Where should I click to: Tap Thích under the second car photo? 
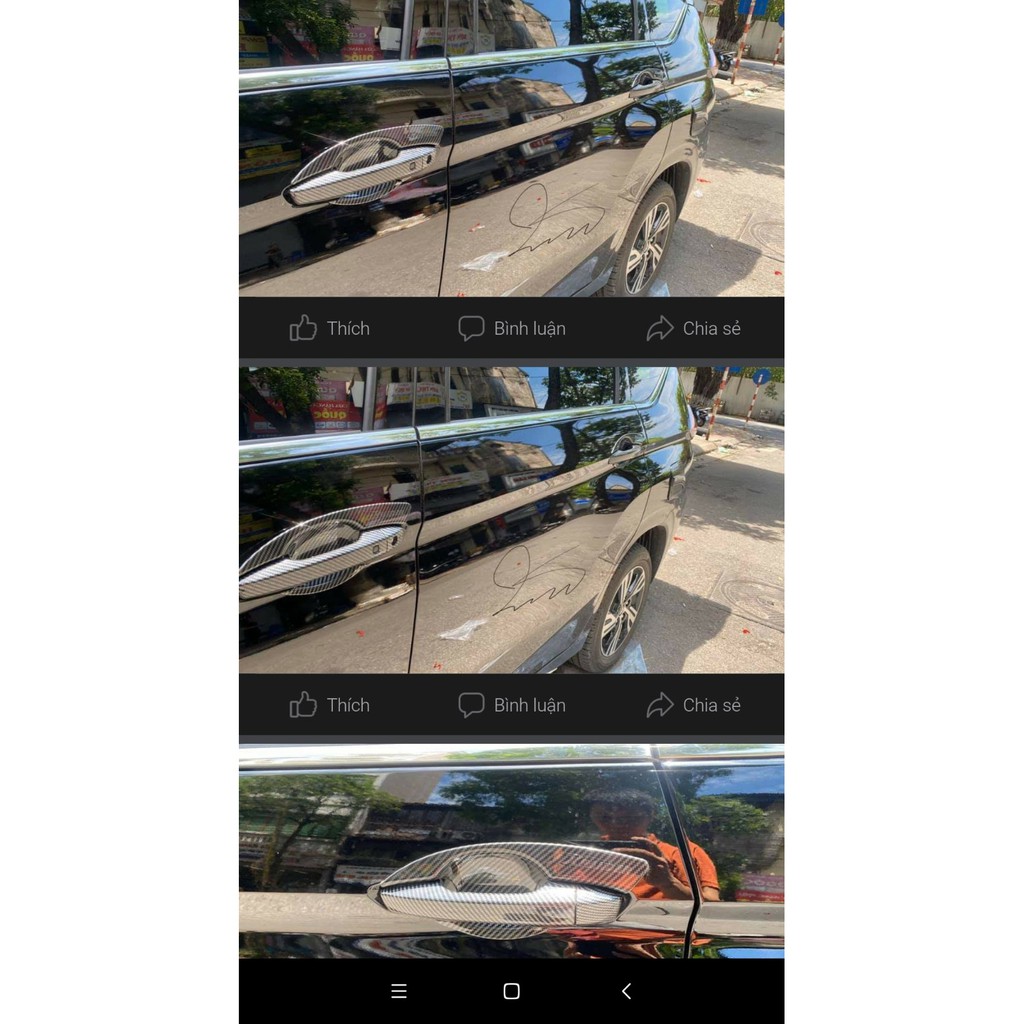click(x=329, y=705)
